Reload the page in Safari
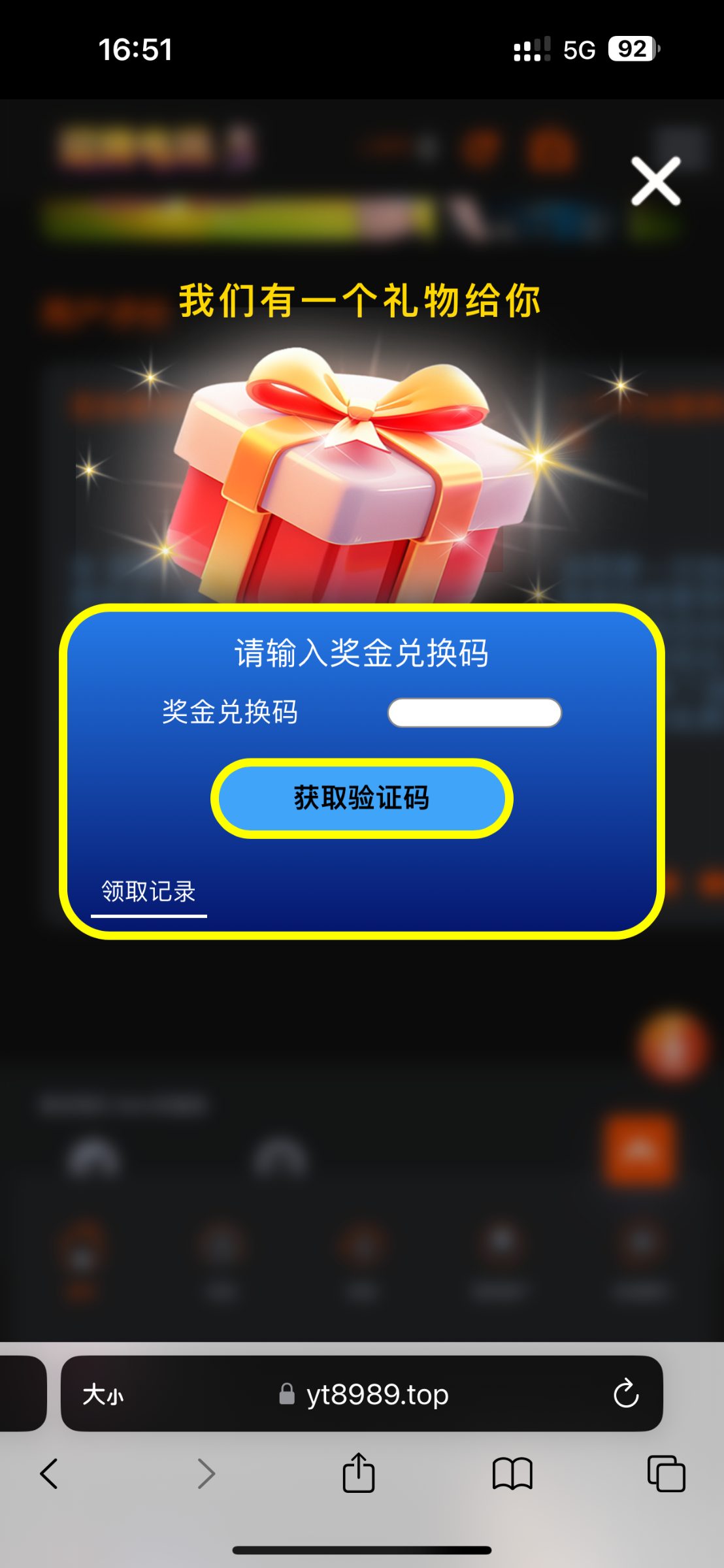This screenshot has width=724, height=1568. click(625, 1394)
